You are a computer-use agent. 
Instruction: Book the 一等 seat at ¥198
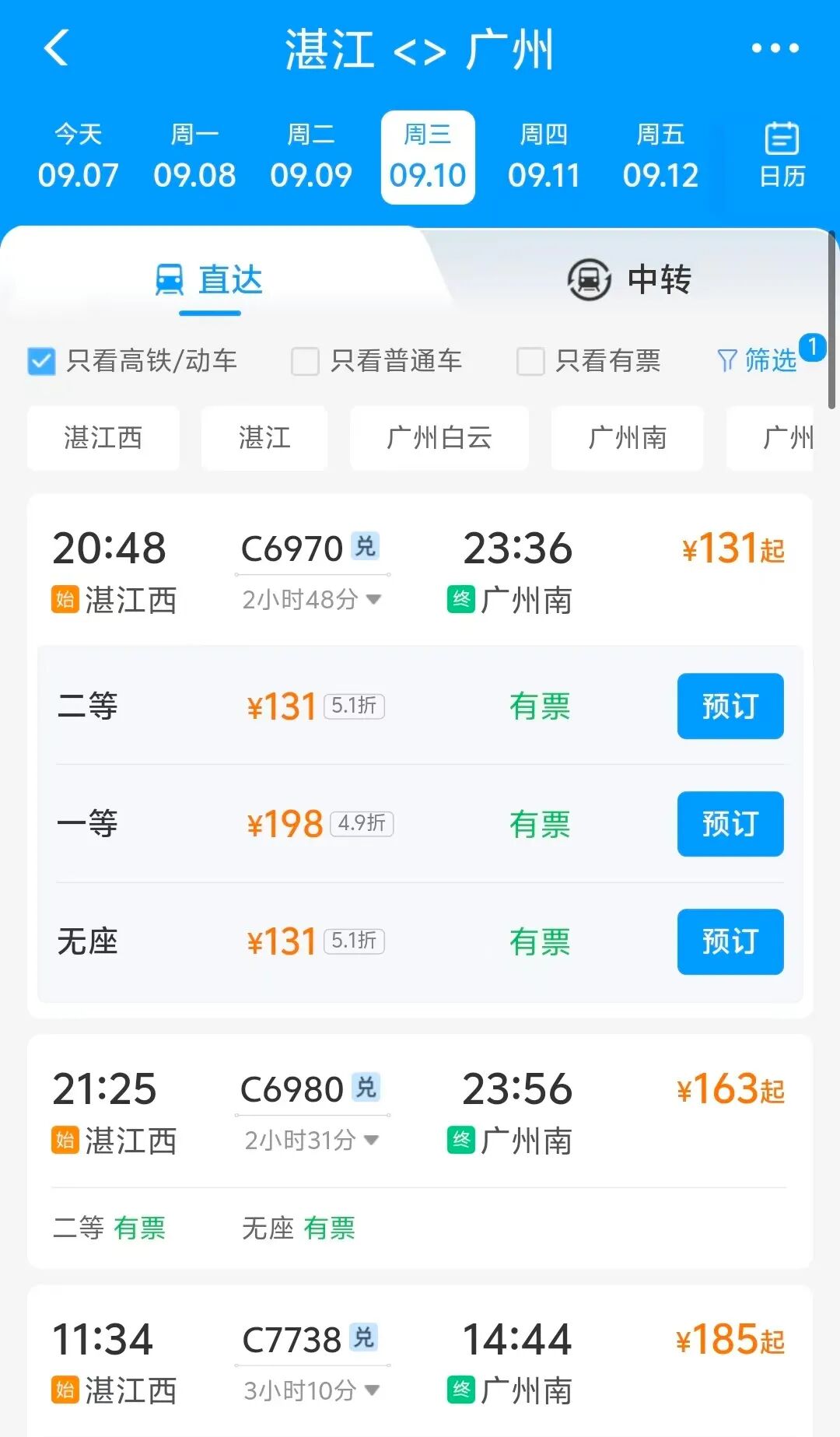(730, 824)
